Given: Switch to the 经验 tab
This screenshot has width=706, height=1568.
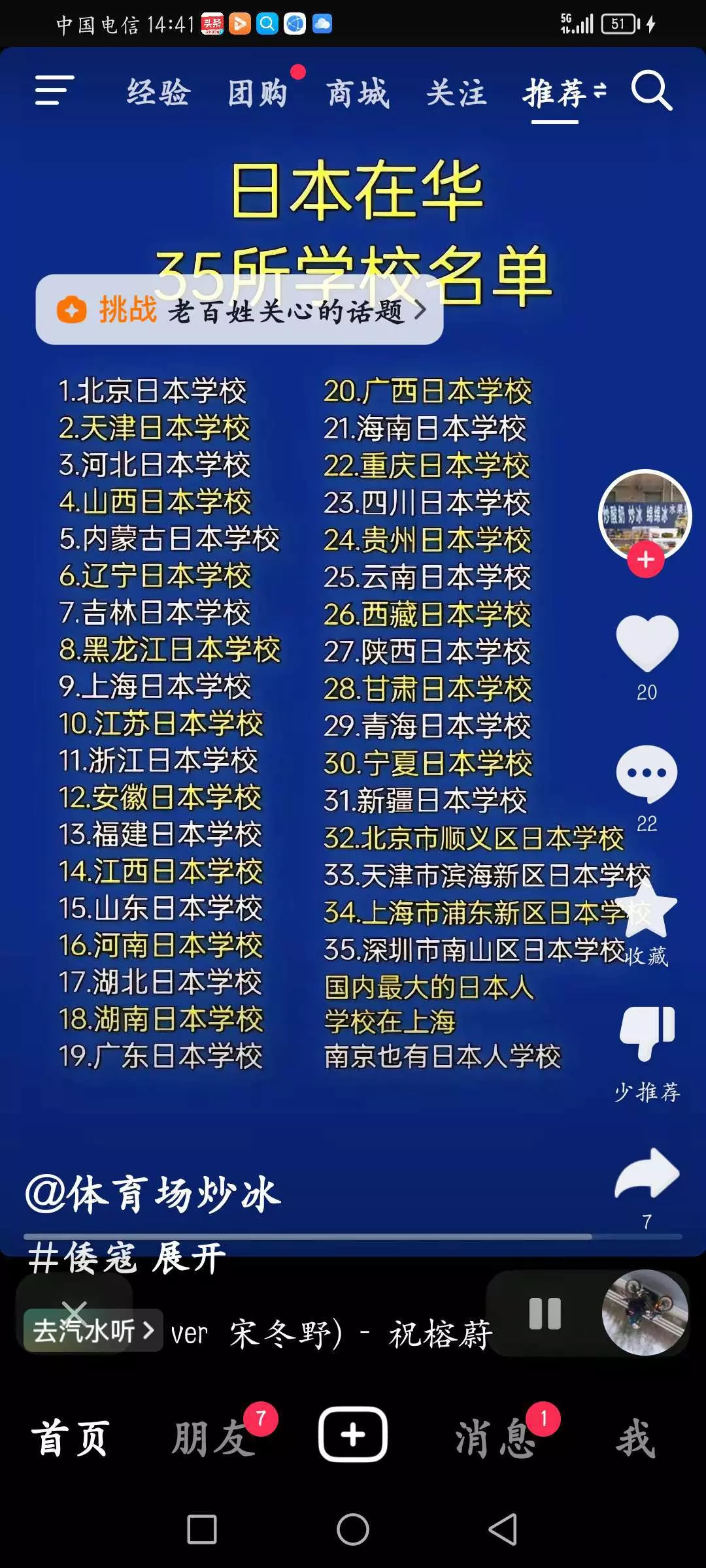Looking at the screenshot, I should (159, 92).
